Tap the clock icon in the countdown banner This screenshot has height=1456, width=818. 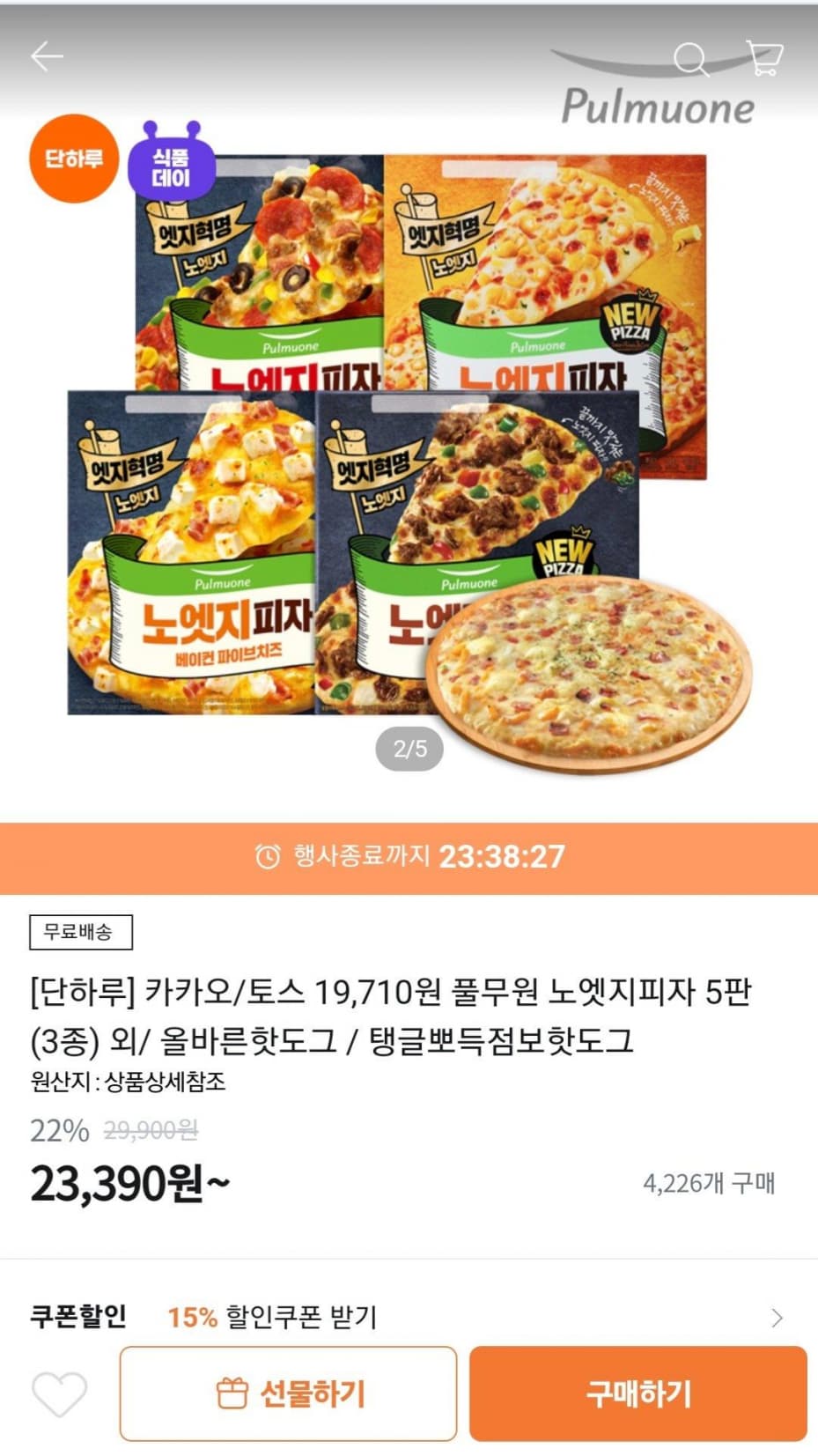271,854
